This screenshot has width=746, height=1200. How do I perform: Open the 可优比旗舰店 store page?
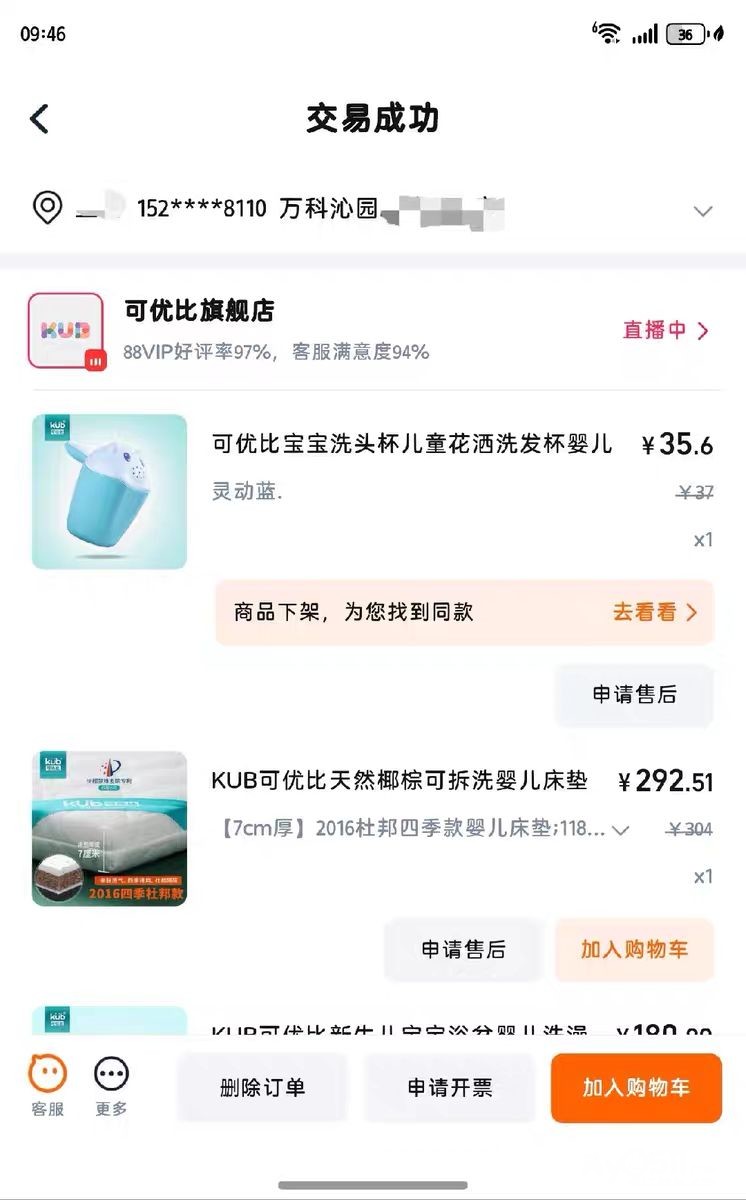pyautogui.click(x=199, y=311)
